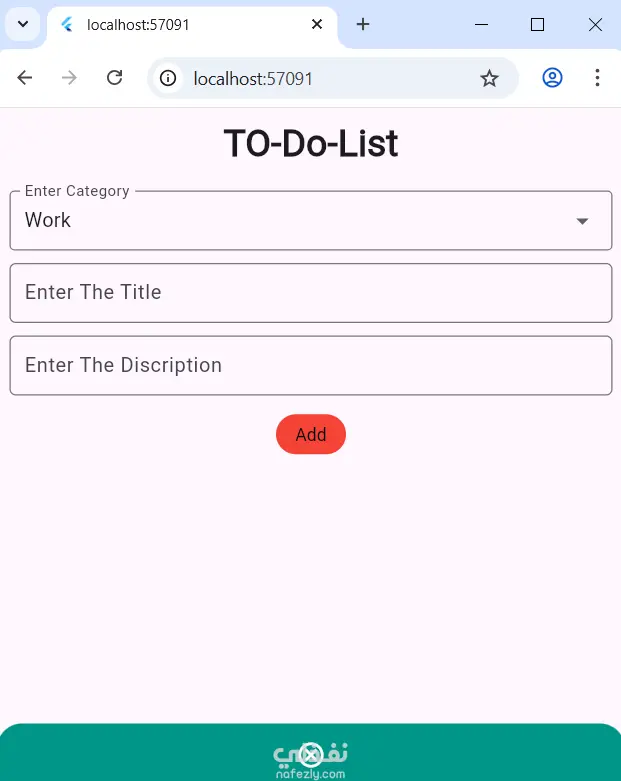Screen dimensions: 621x781
Task: Maximize the browser window
Action: tap(537, 25)
